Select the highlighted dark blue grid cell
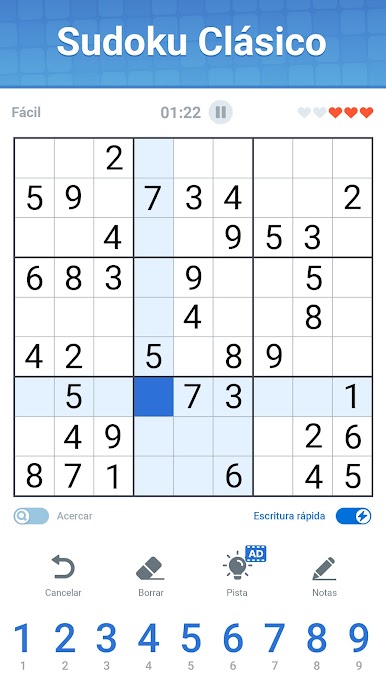Image resolution: width=386 pixels, height=686 pixels. coord(153,397)
